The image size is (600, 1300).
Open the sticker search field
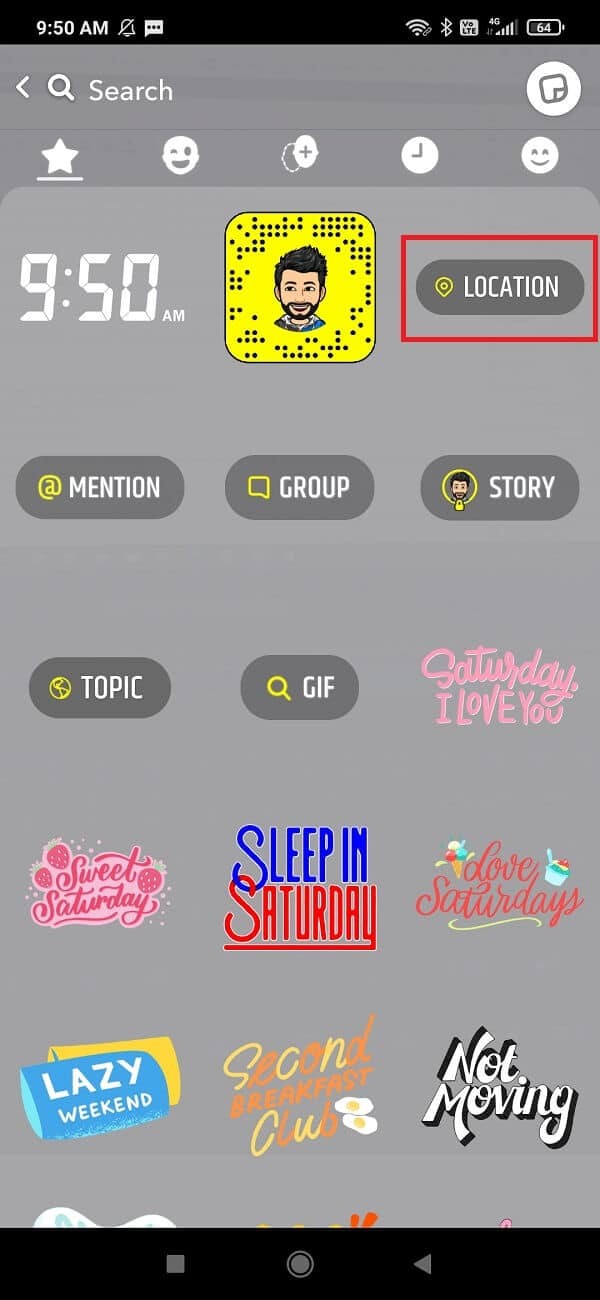(x=130, y=90)
